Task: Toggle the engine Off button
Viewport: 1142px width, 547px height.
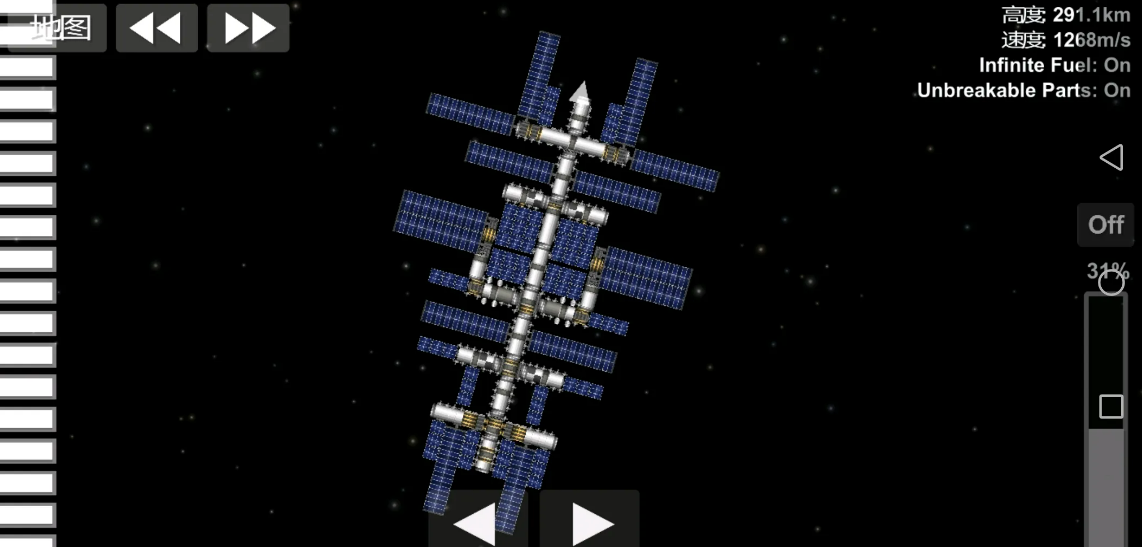Action: pos(1105,225)
